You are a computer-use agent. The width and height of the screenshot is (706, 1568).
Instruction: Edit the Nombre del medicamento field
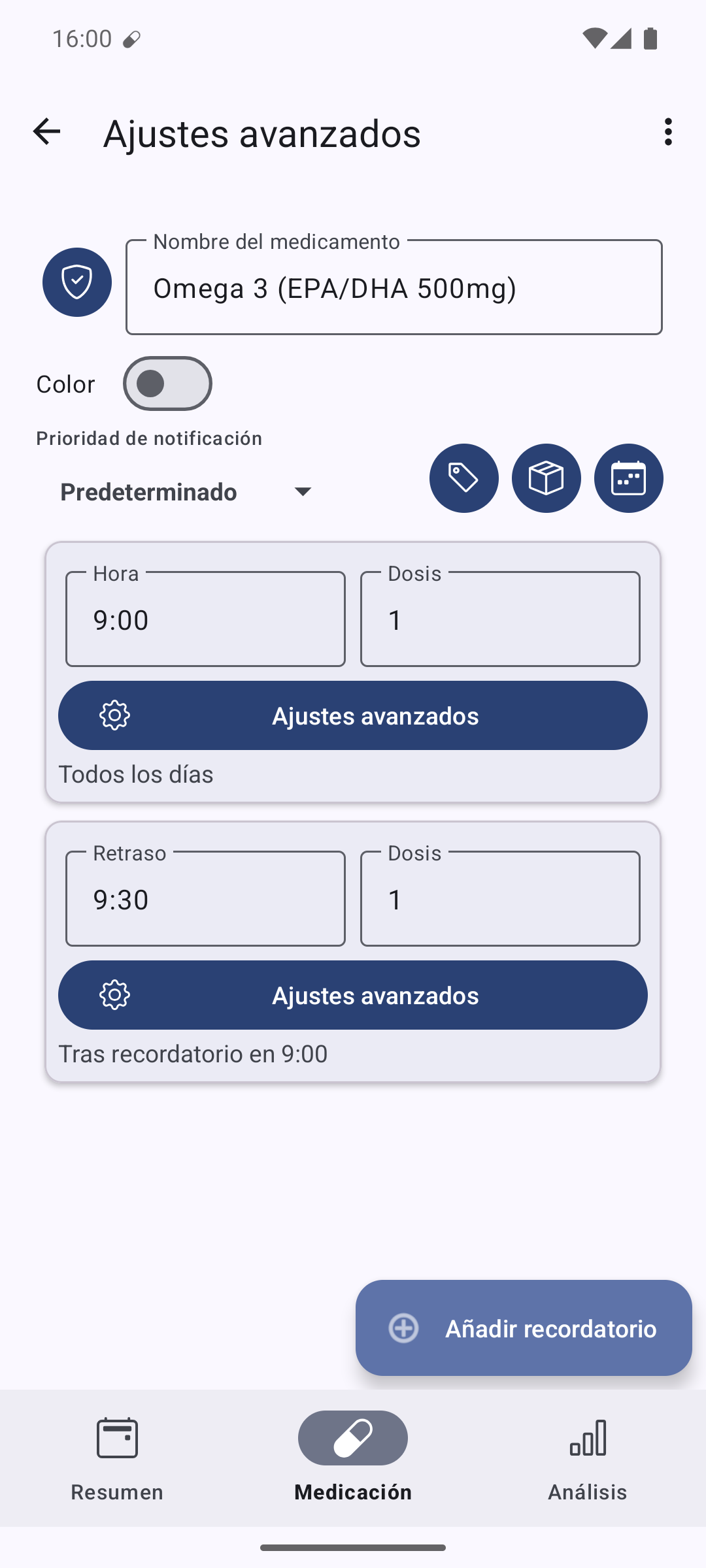click(x=394, y=287)
